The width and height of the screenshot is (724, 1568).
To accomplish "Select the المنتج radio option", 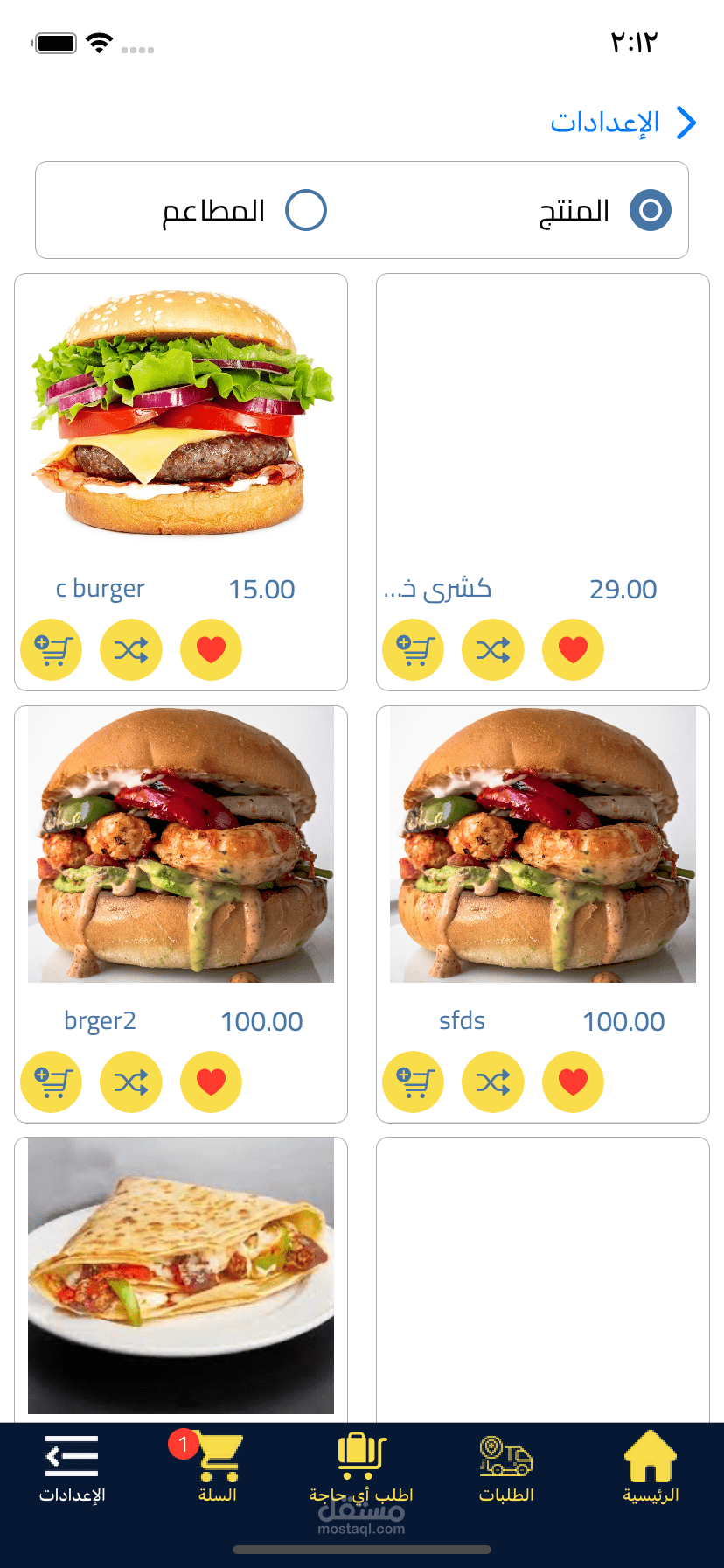I will click(x=651, y=211).
